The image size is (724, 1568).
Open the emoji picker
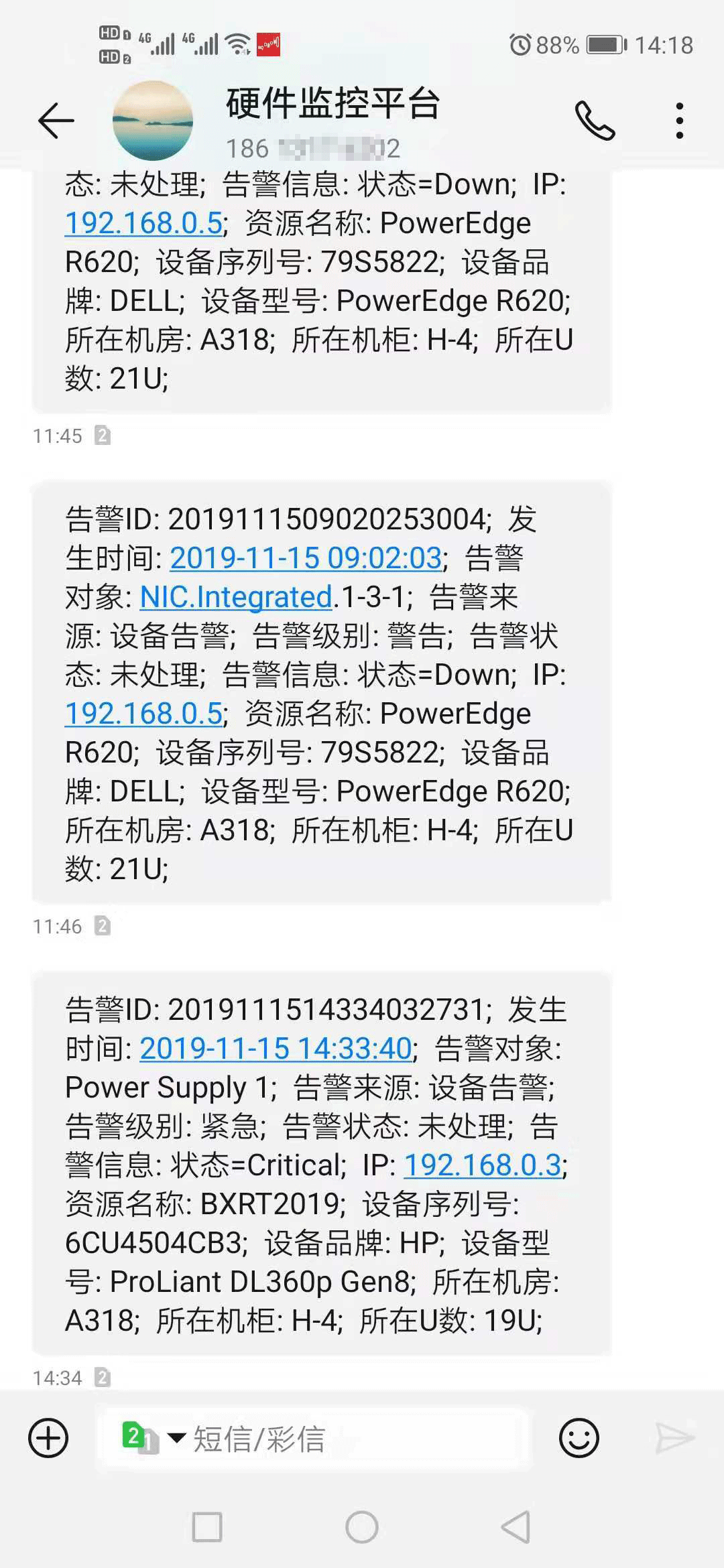(x=579, y=1438)
